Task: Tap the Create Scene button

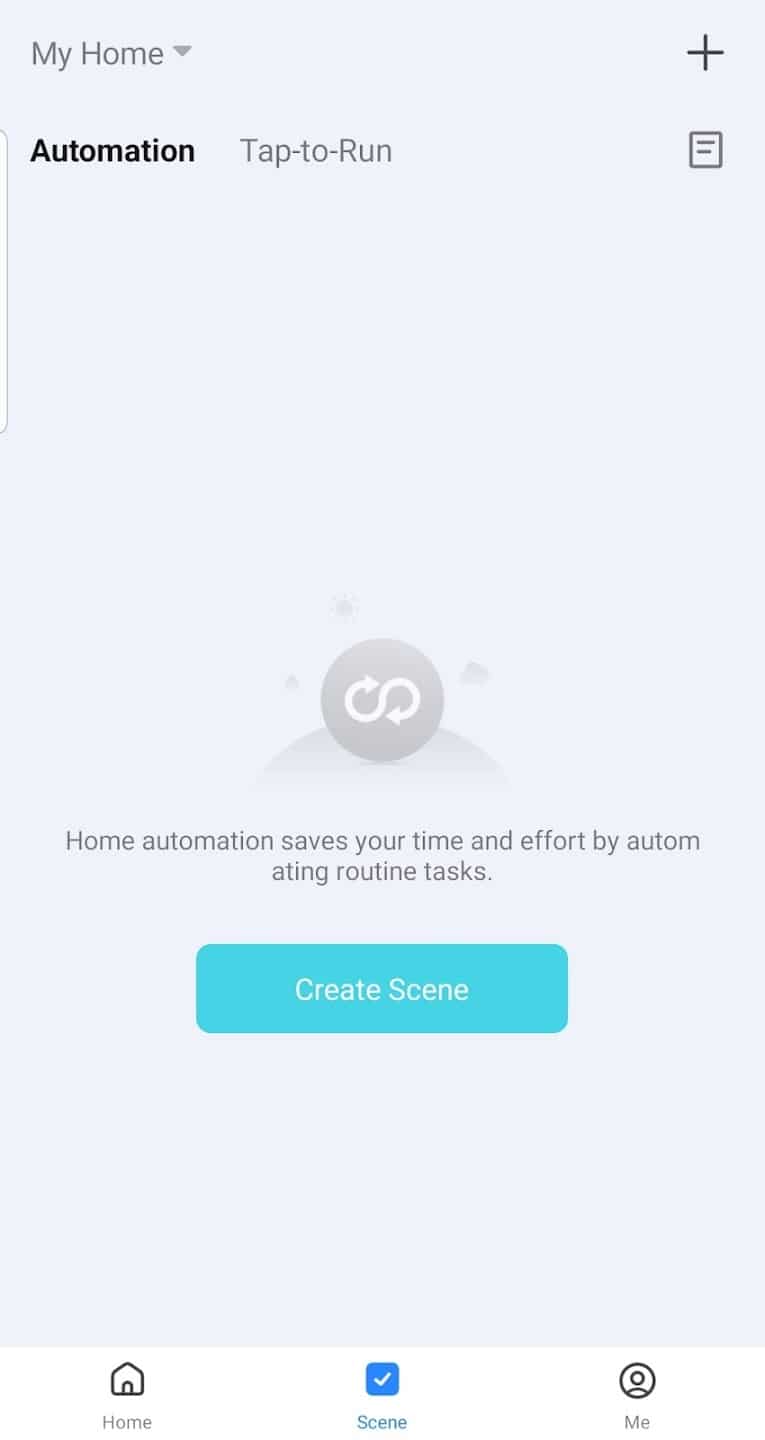Action: (381, 988)
